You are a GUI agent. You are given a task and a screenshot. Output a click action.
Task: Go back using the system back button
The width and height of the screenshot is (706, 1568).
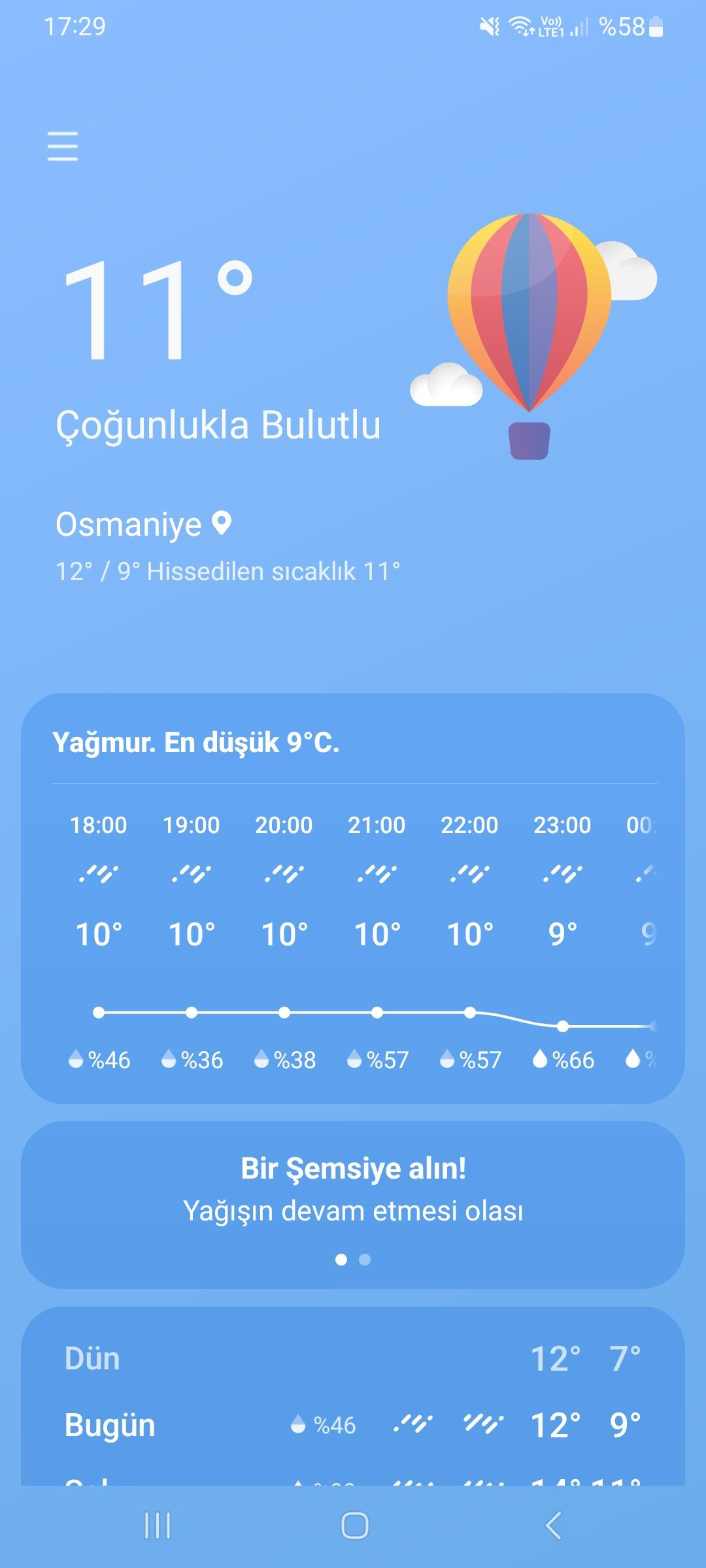pos(552,1526)
